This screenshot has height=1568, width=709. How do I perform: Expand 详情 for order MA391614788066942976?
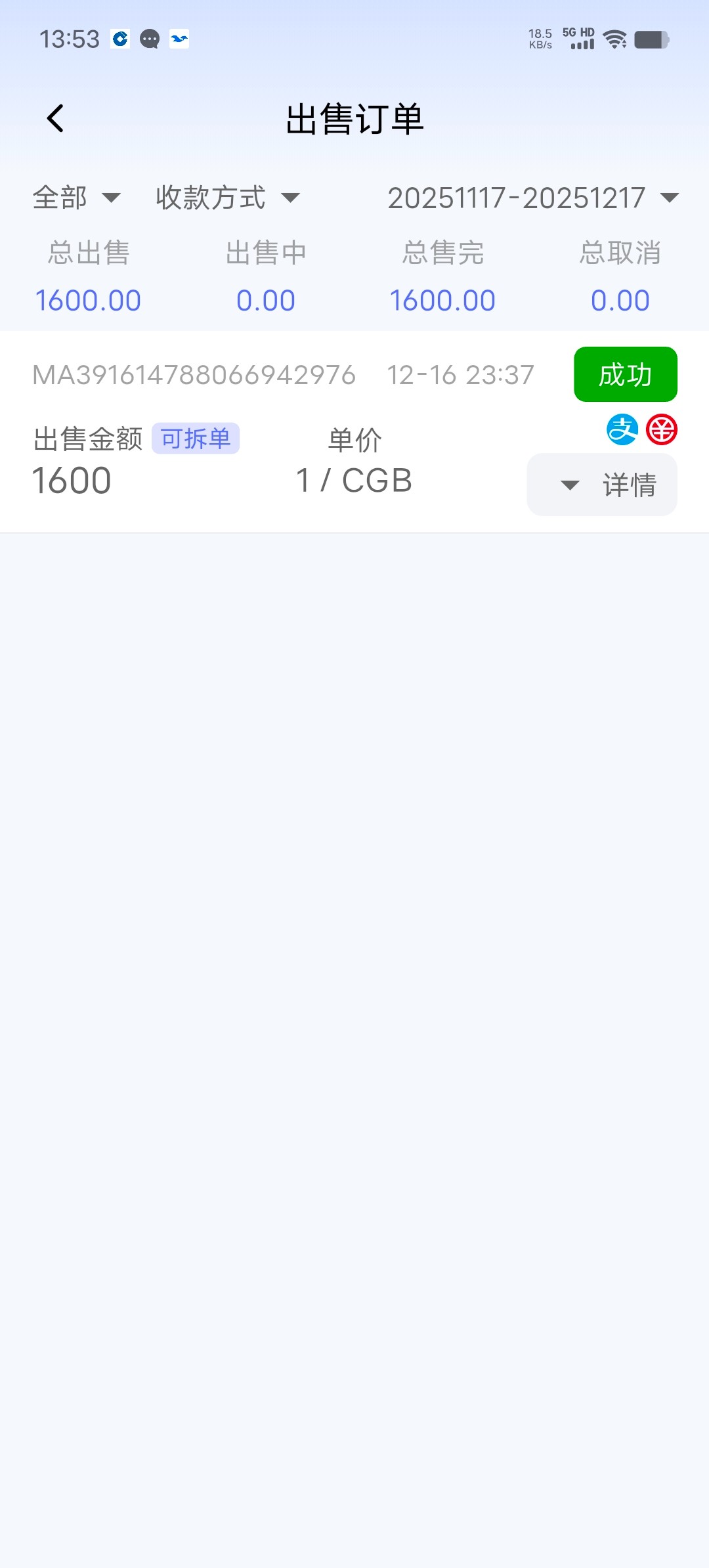tap(602, 485)
